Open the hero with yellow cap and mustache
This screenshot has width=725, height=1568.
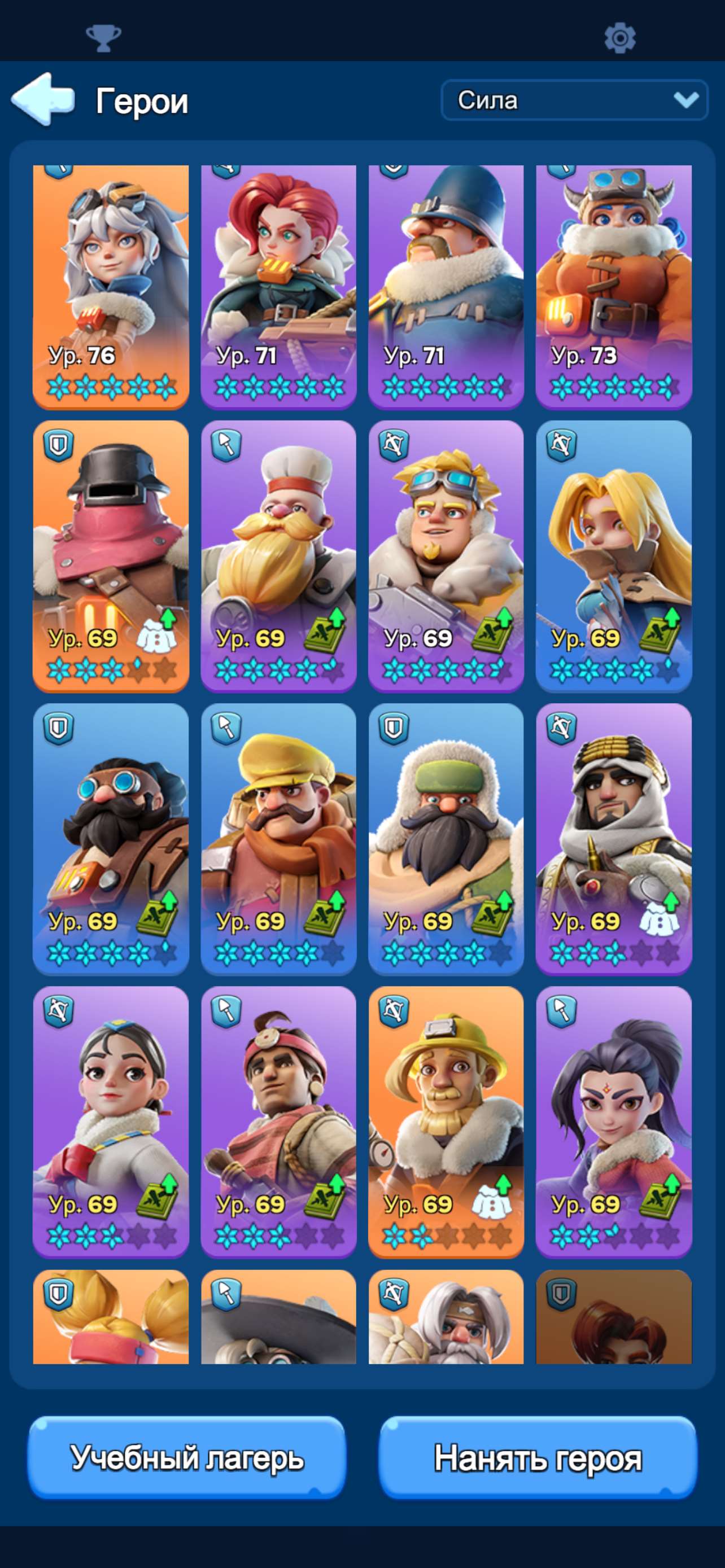coord(278,839)
